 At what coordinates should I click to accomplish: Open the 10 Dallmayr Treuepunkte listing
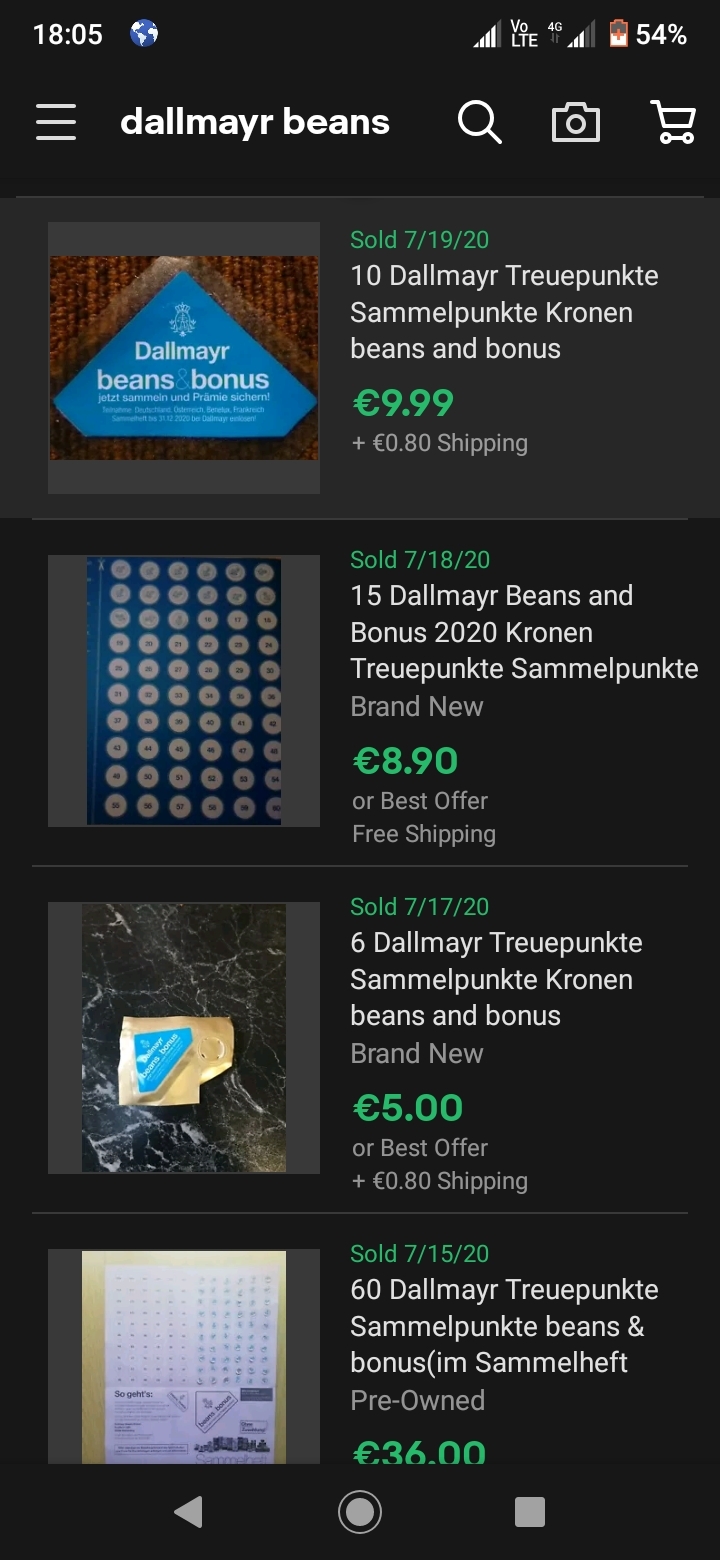504,312
